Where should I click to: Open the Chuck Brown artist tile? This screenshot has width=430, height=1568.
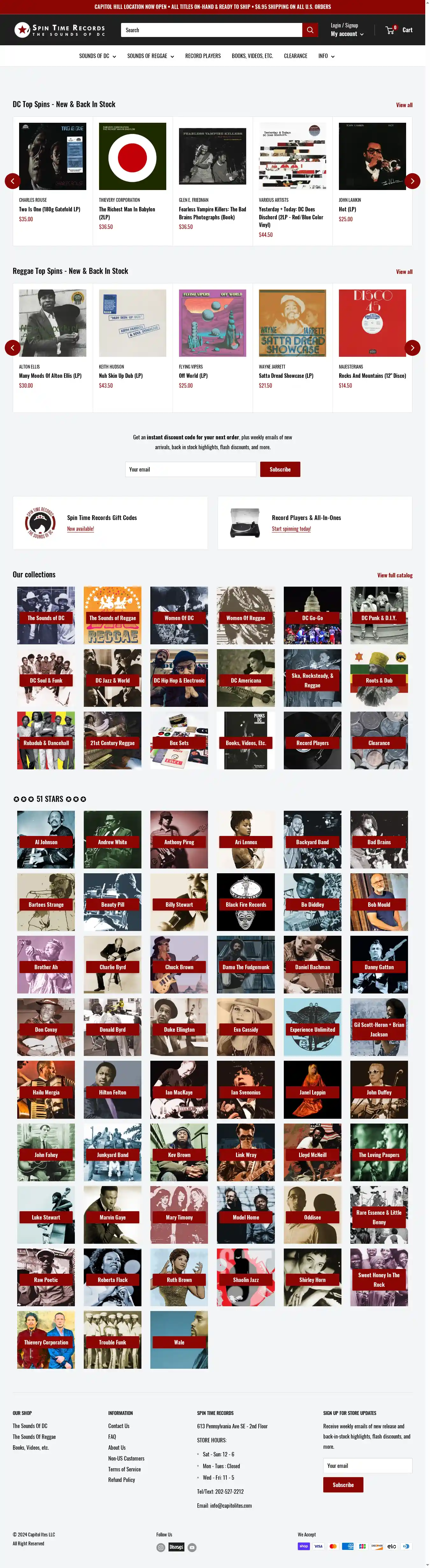tap(179, 966)
